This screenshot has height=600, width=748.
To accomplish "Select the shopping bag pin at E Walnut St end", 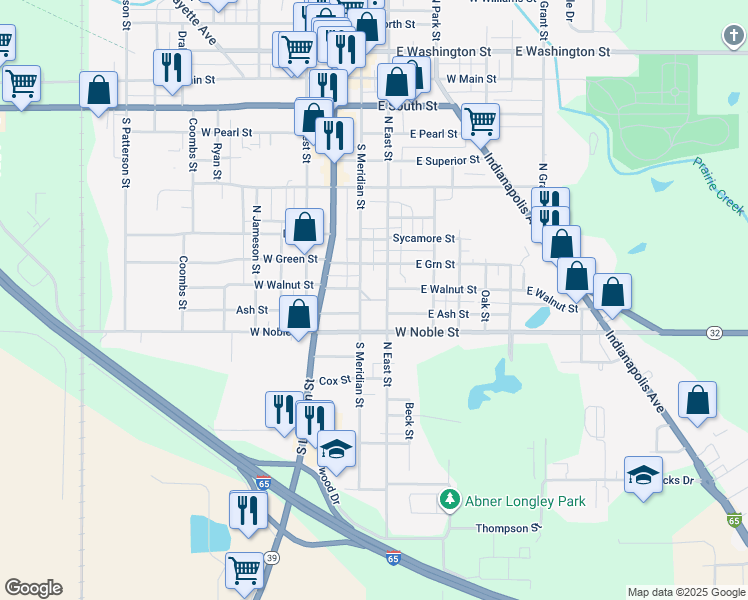I will point(613,292).
